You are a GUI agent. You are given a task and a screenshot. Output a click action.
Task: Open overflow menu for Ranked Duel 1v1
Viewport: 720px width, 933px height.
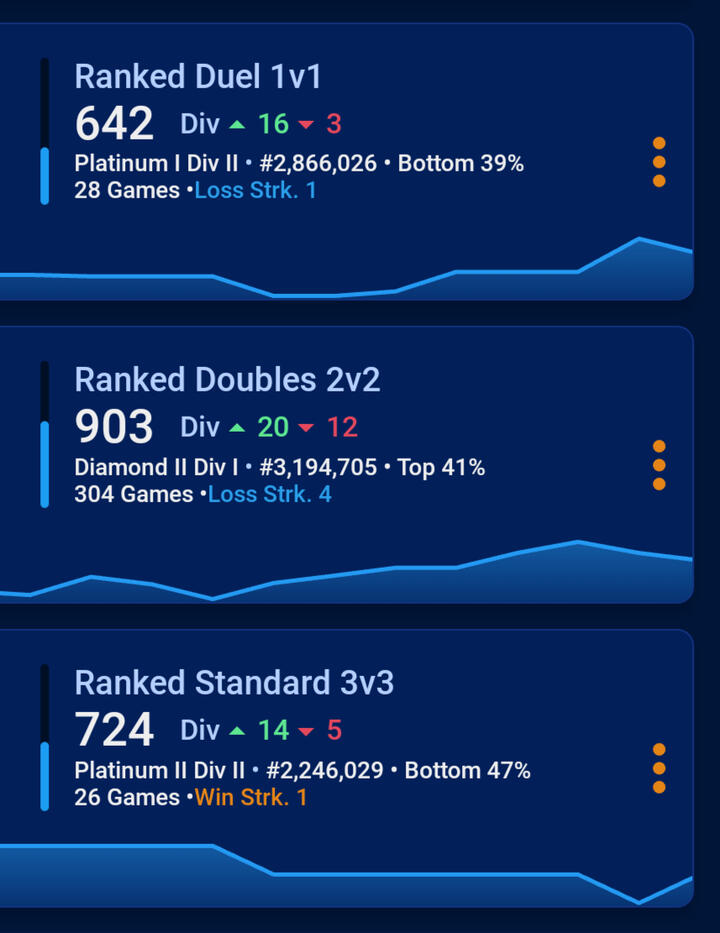(659, 162)
